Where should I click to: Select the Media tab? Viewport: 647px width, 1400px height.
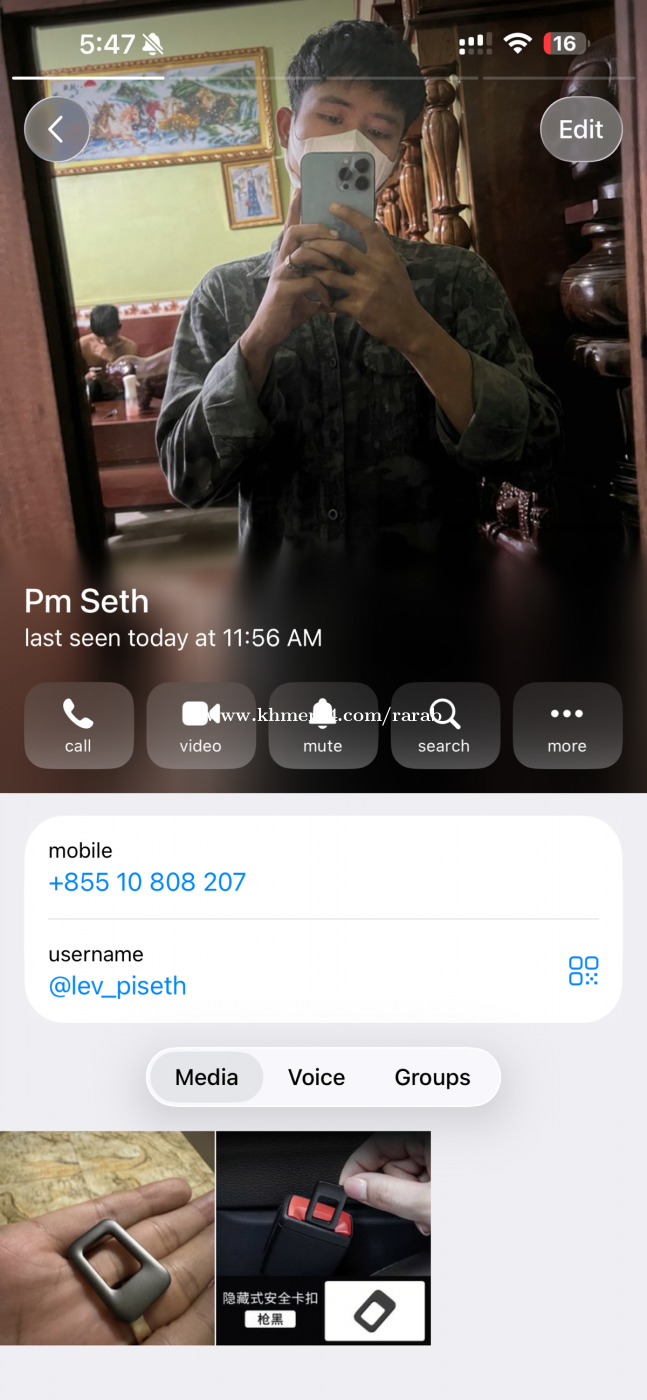coord(207,1077)
